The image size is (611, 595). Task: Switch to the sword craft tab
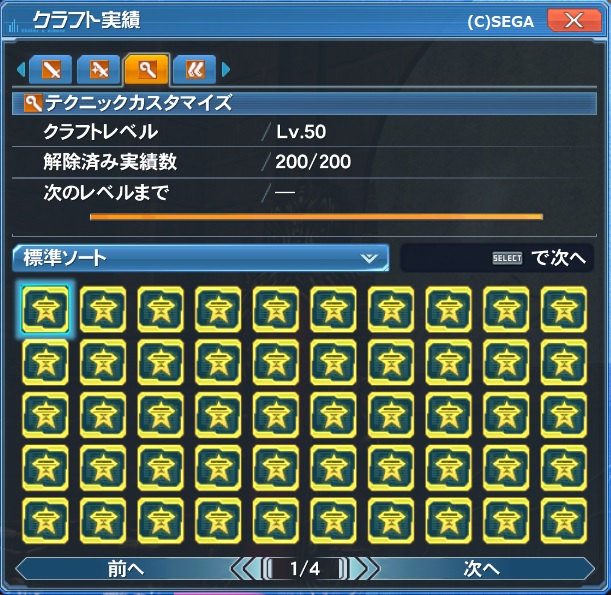50,69
